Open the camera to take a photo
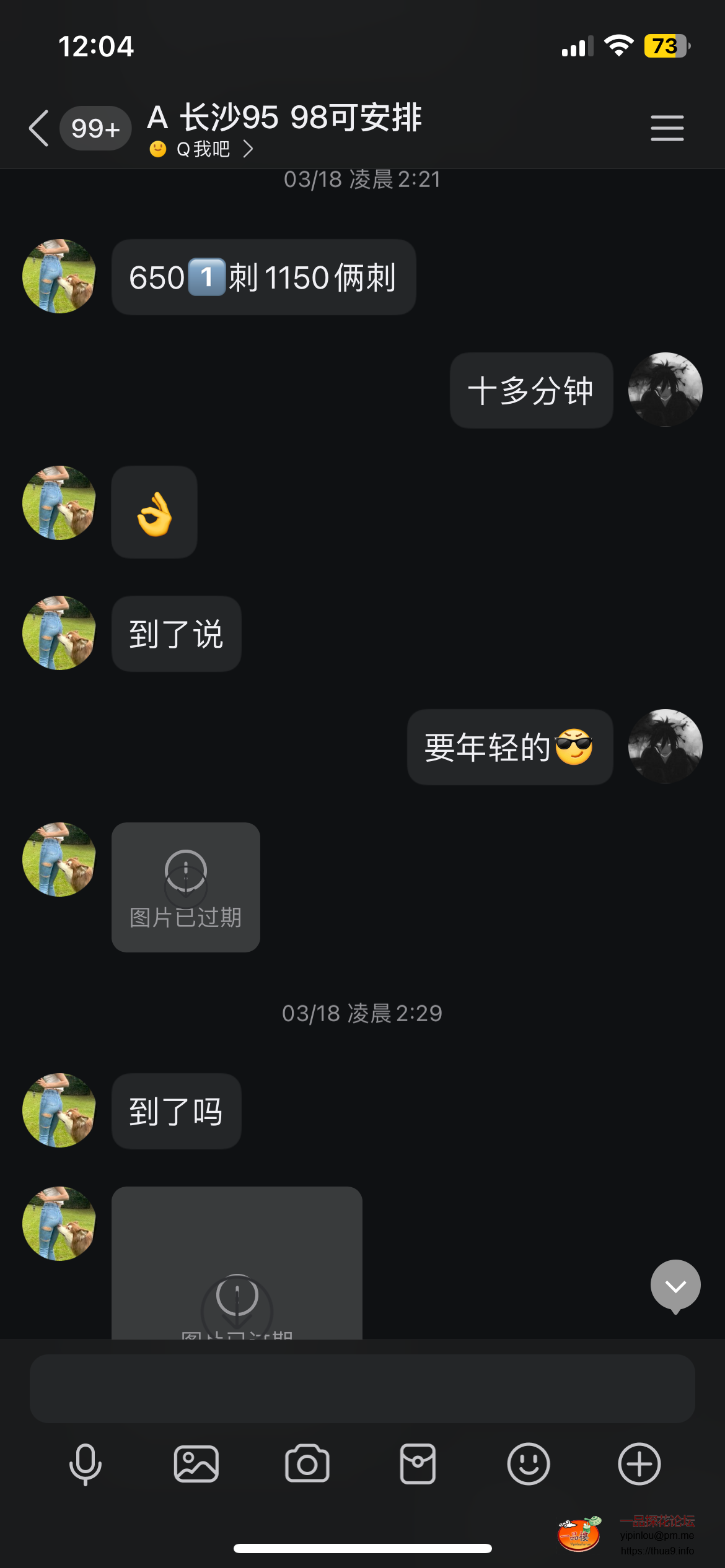The width and height of the screenshot is (725, 1568). pos(307,1464)
